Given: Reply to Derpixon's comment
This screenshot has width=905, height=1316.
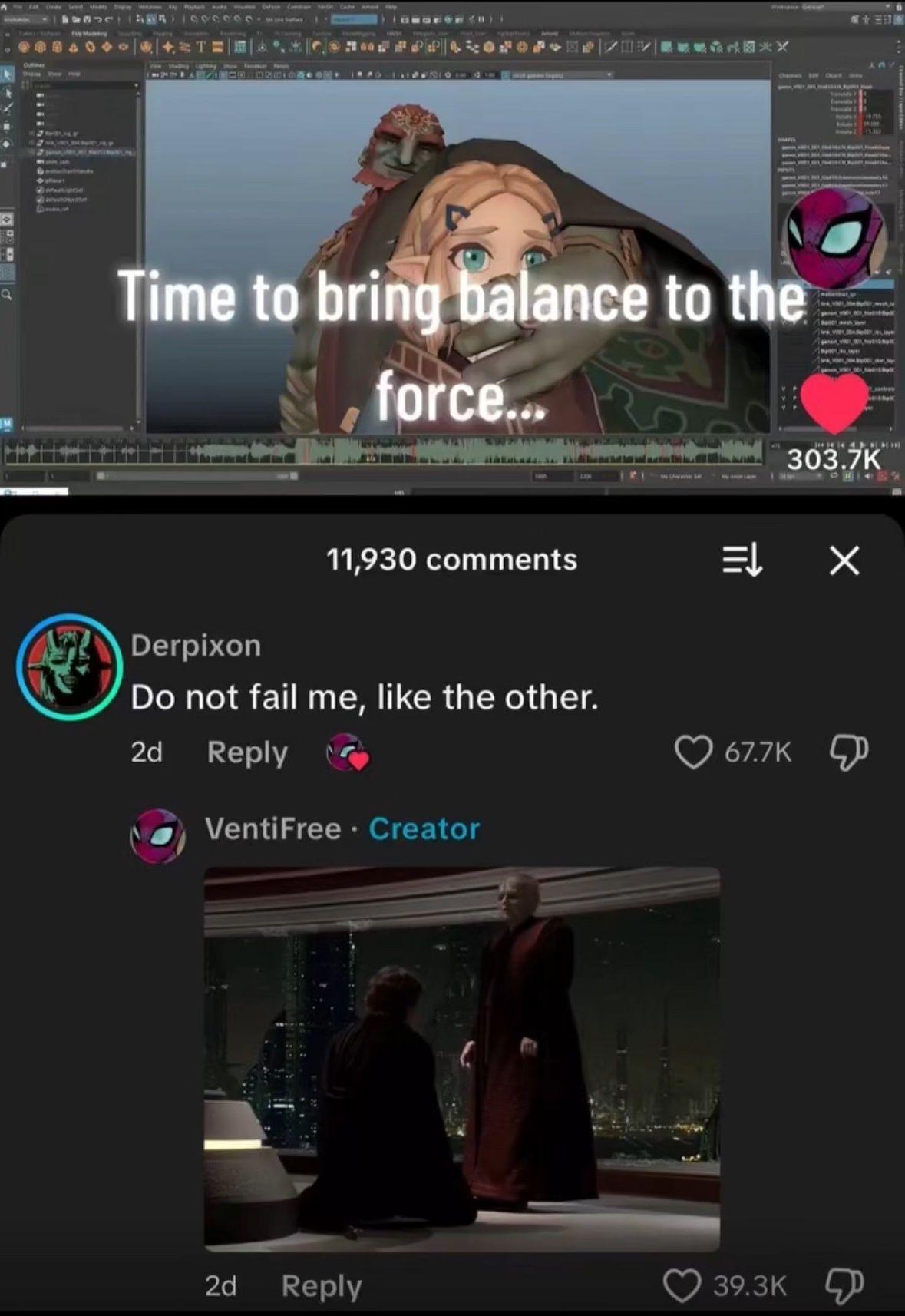Looking at the screenshot, I should point(247,752).
